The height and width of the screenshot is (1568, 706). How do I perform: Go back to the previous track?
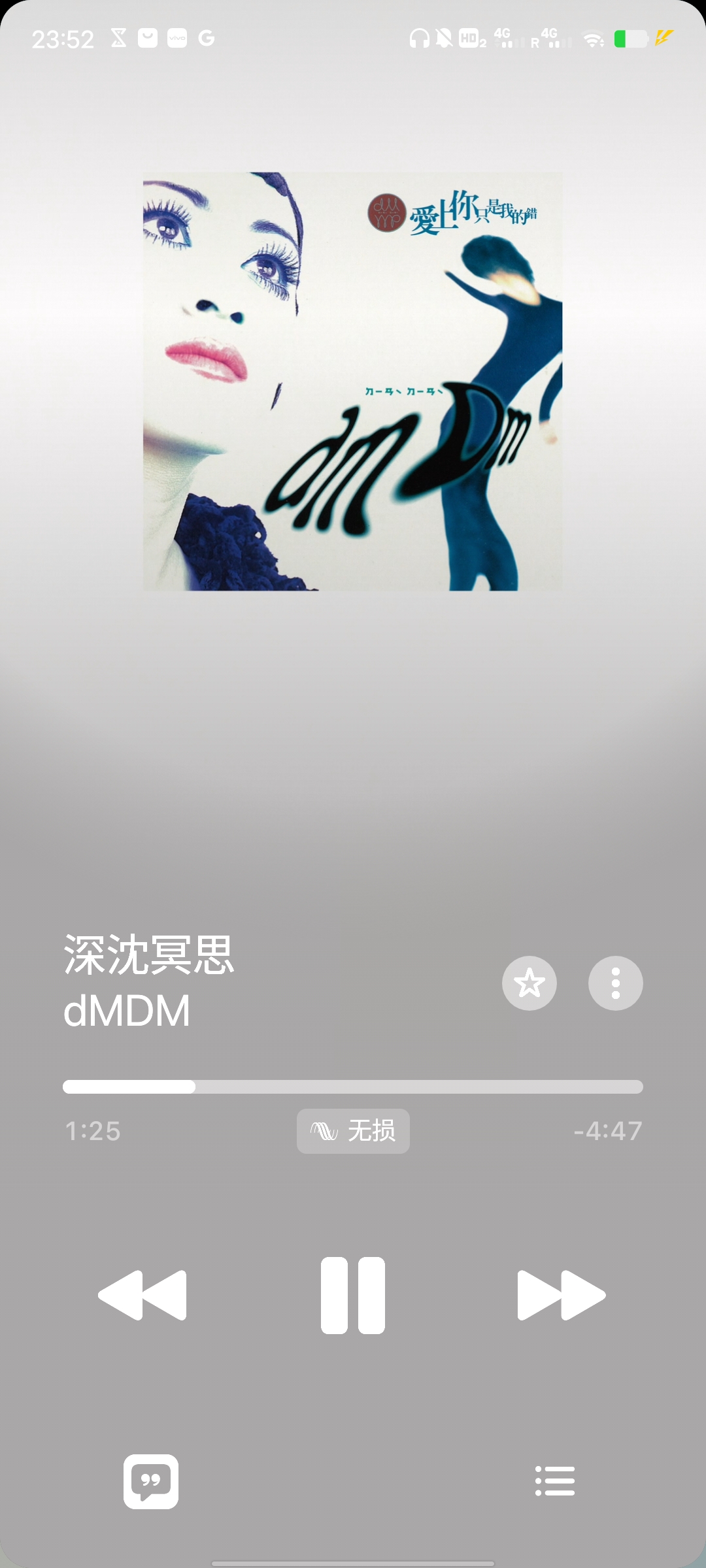point(143,1295)
